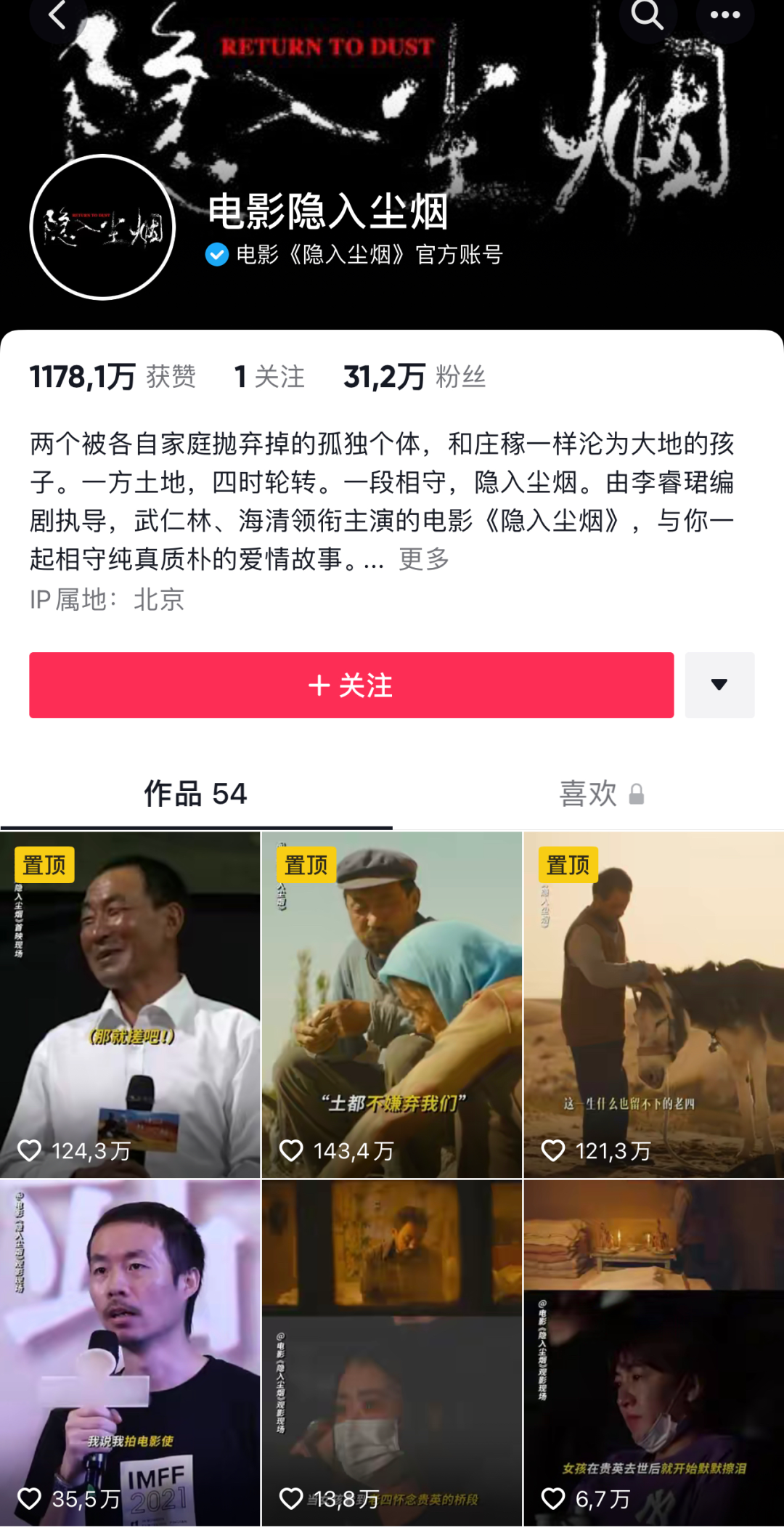View the 1 关注 following list

pyautogui.click(x=269, y=377)
